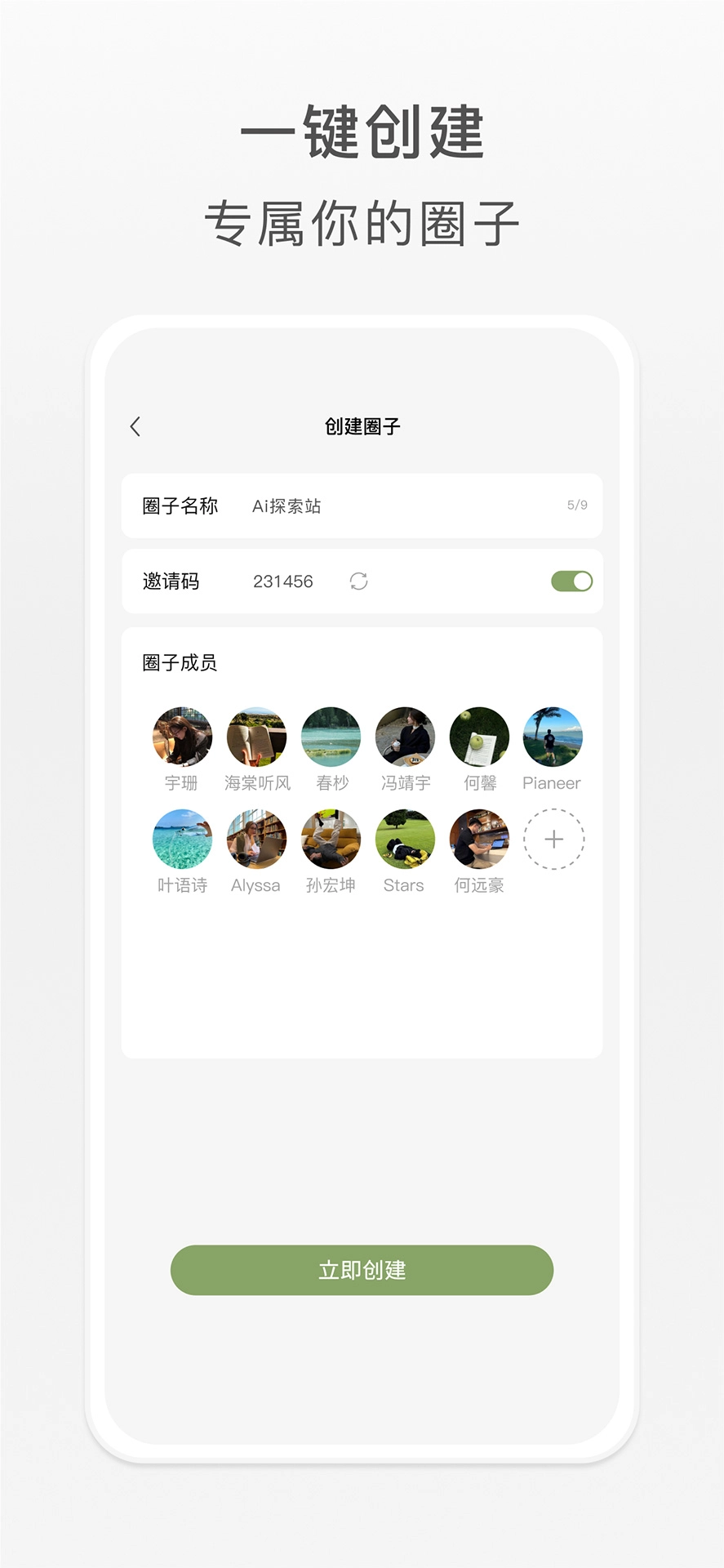Click 立即创建 to create the circle

(362, 1270)
